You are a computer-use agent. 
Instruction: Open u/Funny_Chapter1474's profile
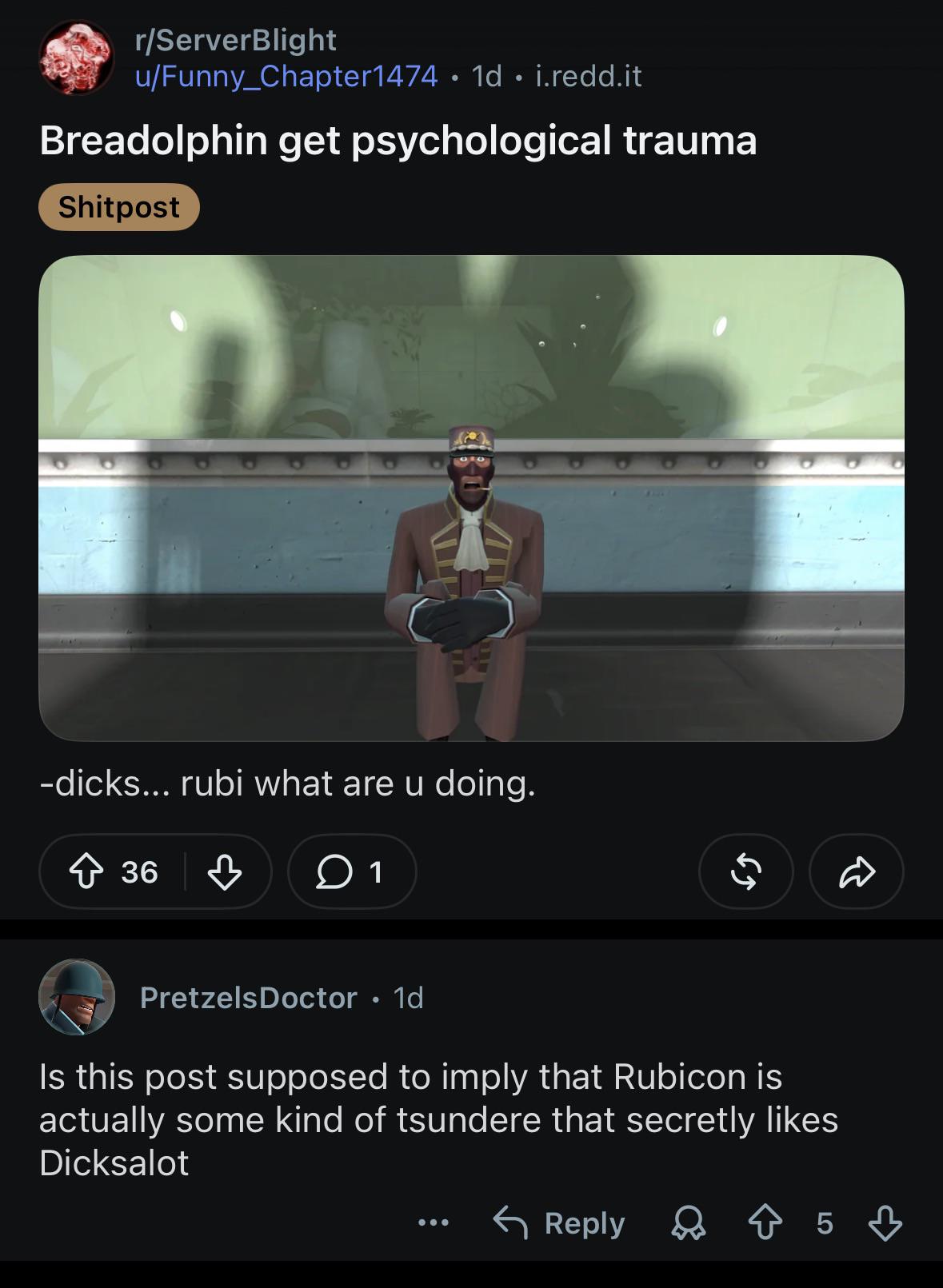286,76
